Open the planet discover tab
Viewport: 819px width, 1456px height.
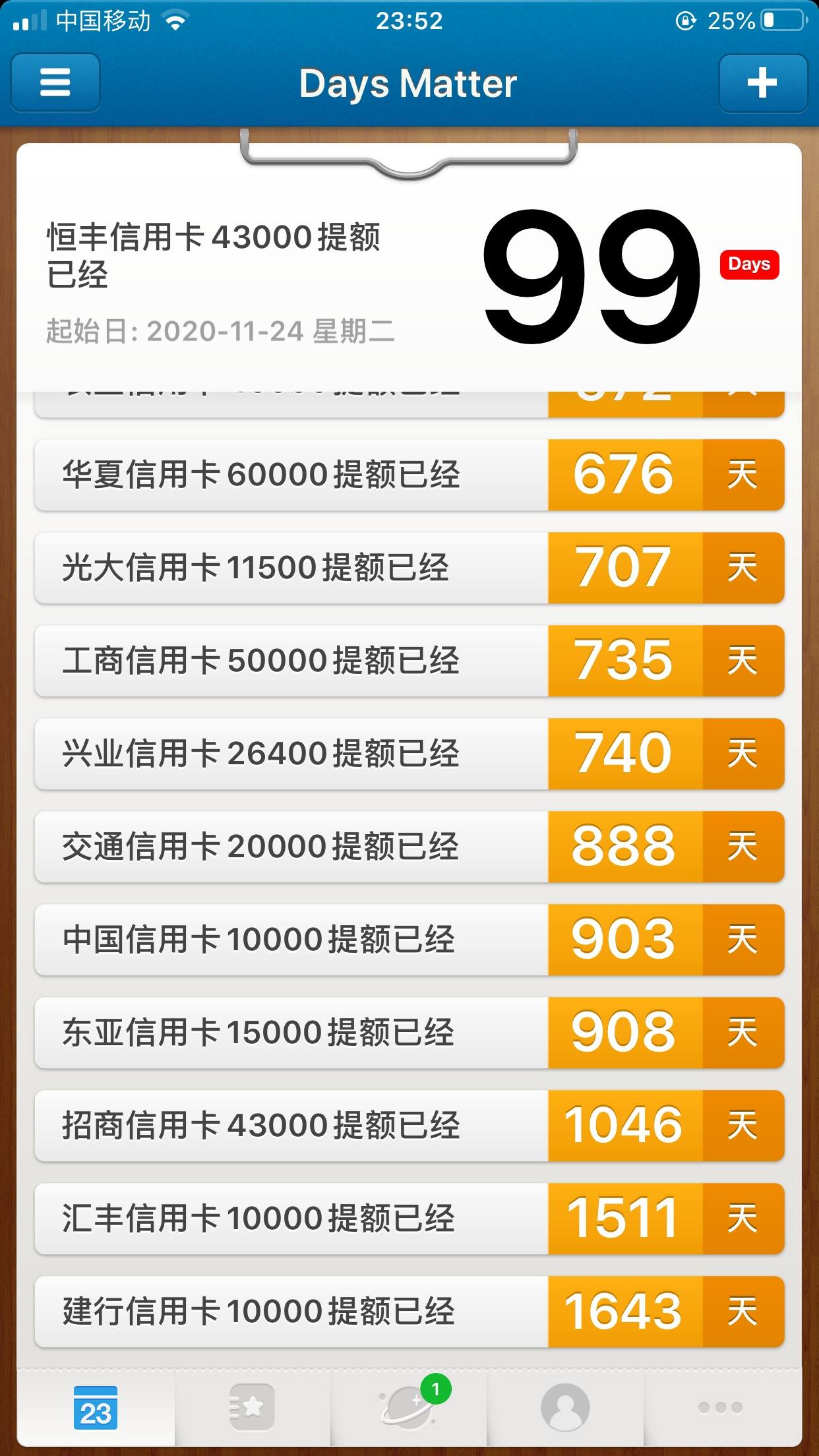409,1408
